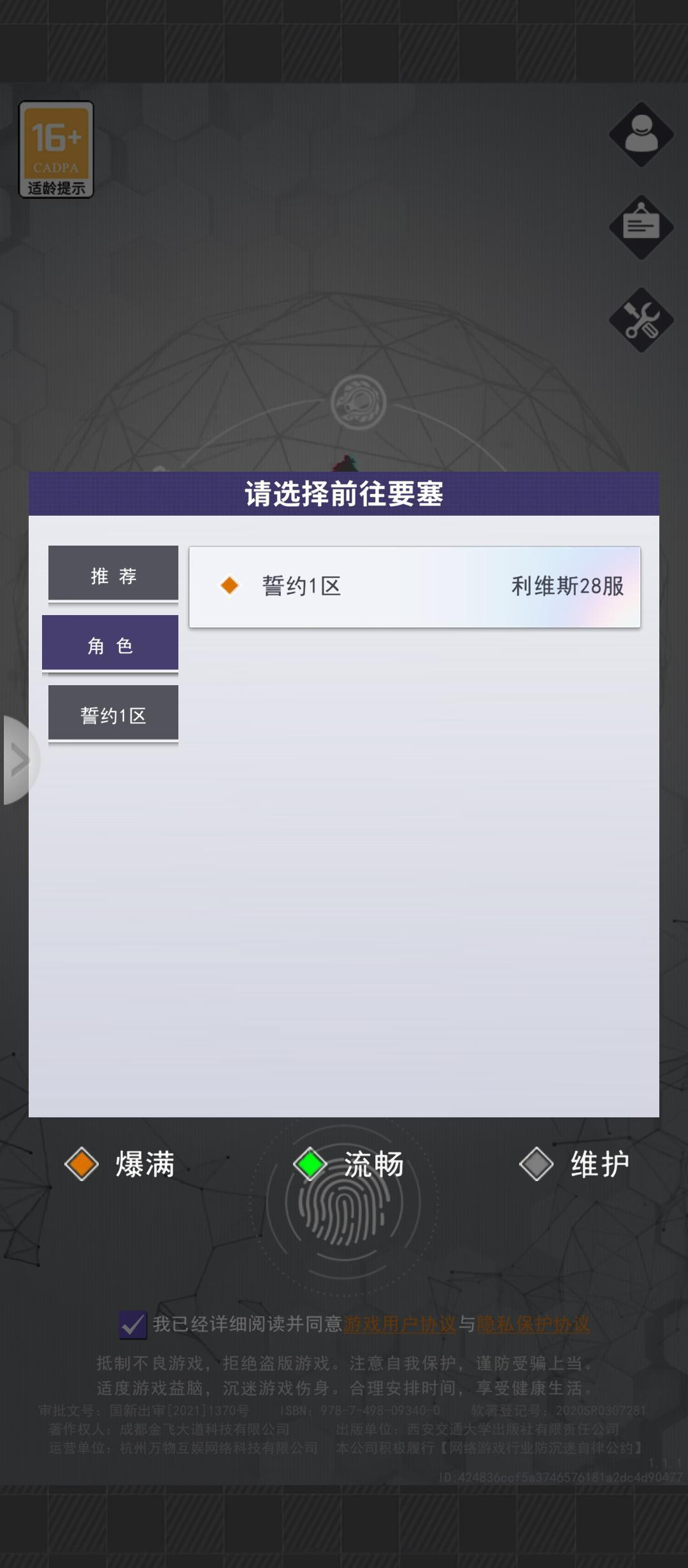Choose server 誓约1区 利维斯28服
Screen dimensions: 688x1568
click(x=415, y=586)
